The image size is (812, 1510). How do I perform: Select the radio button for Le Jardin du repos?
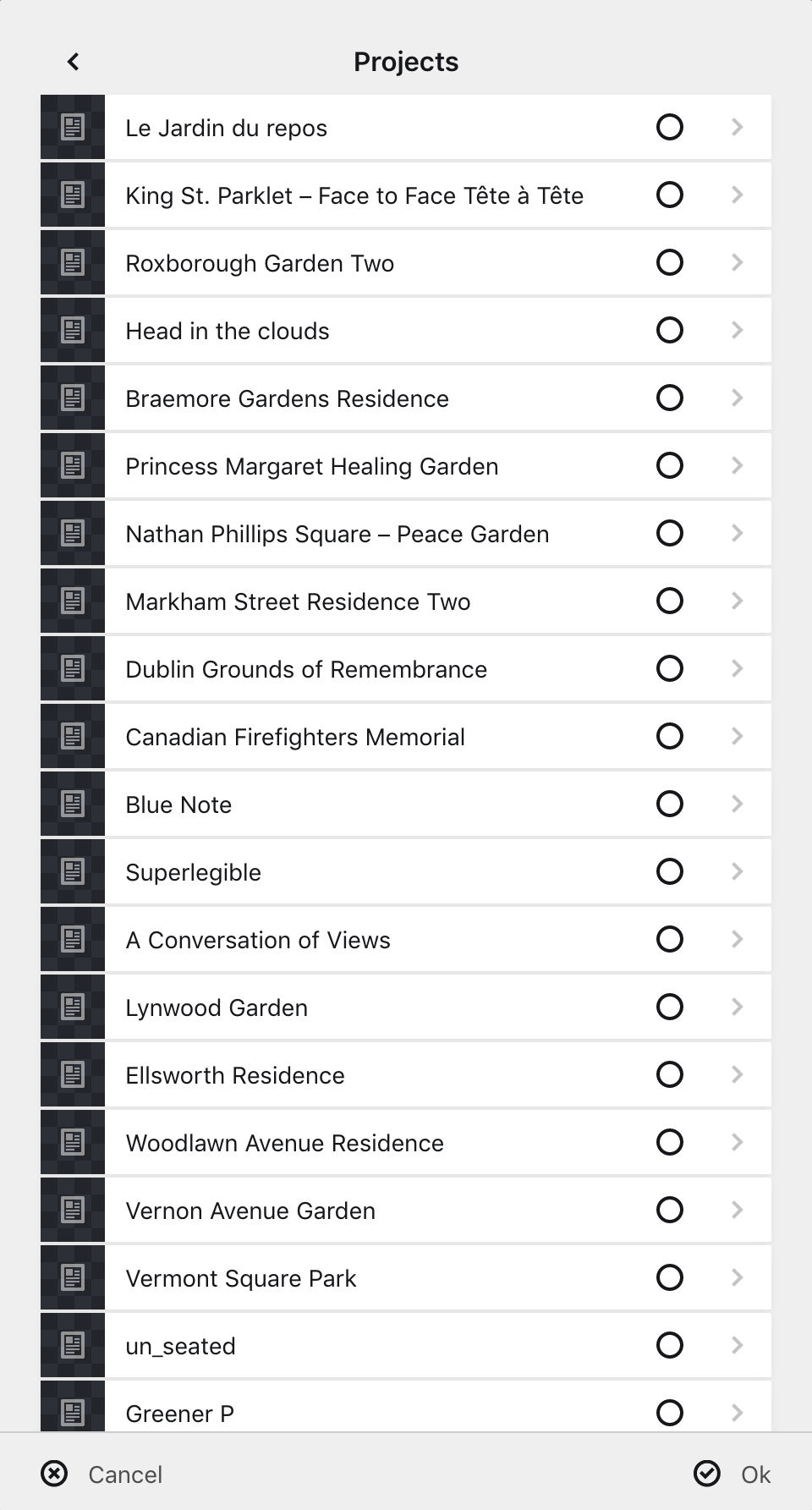pos(669,128)
